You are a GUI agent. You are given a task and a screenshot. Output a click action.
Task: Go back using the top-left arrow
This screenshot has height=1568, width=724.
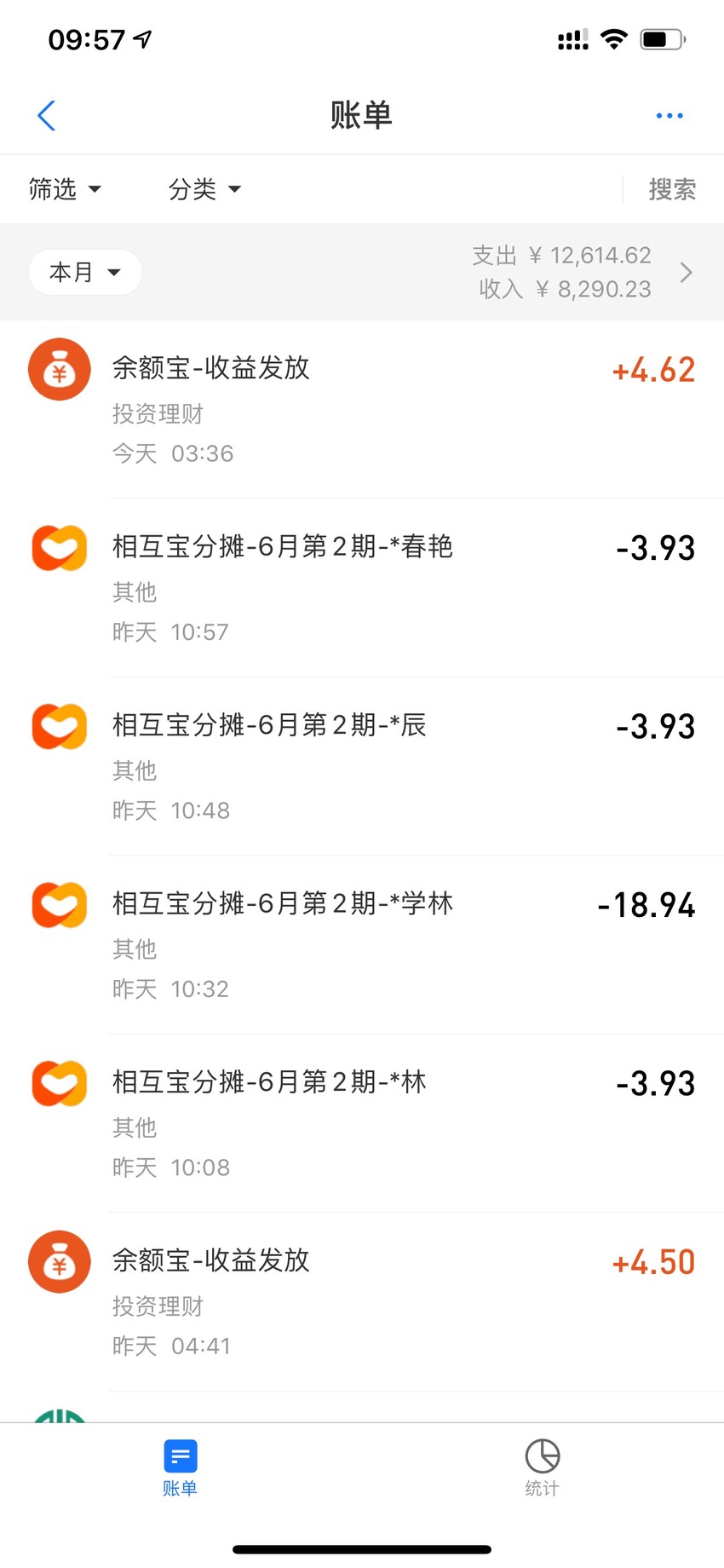[x=47, y=115]
